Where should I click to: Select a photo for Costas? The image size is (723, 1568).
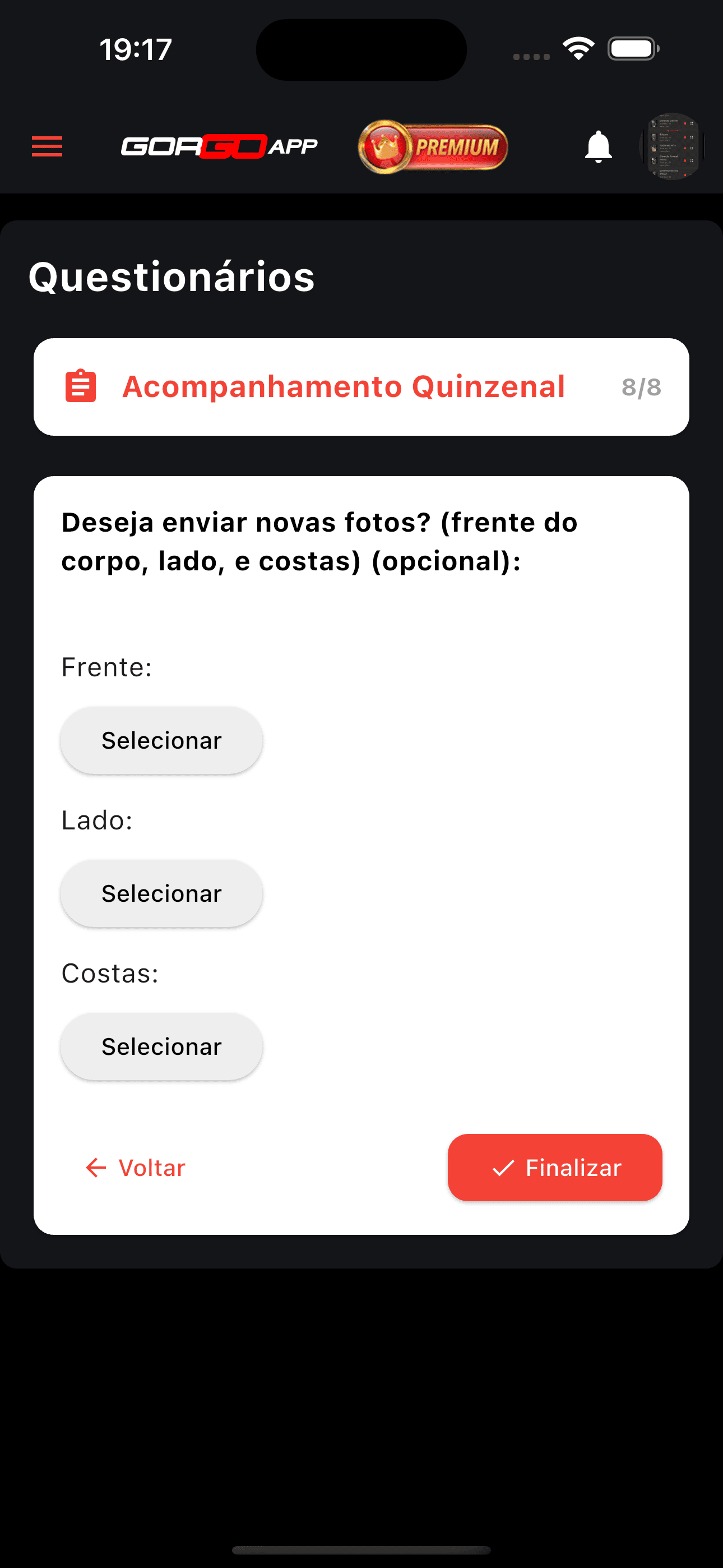[161, 1046]
